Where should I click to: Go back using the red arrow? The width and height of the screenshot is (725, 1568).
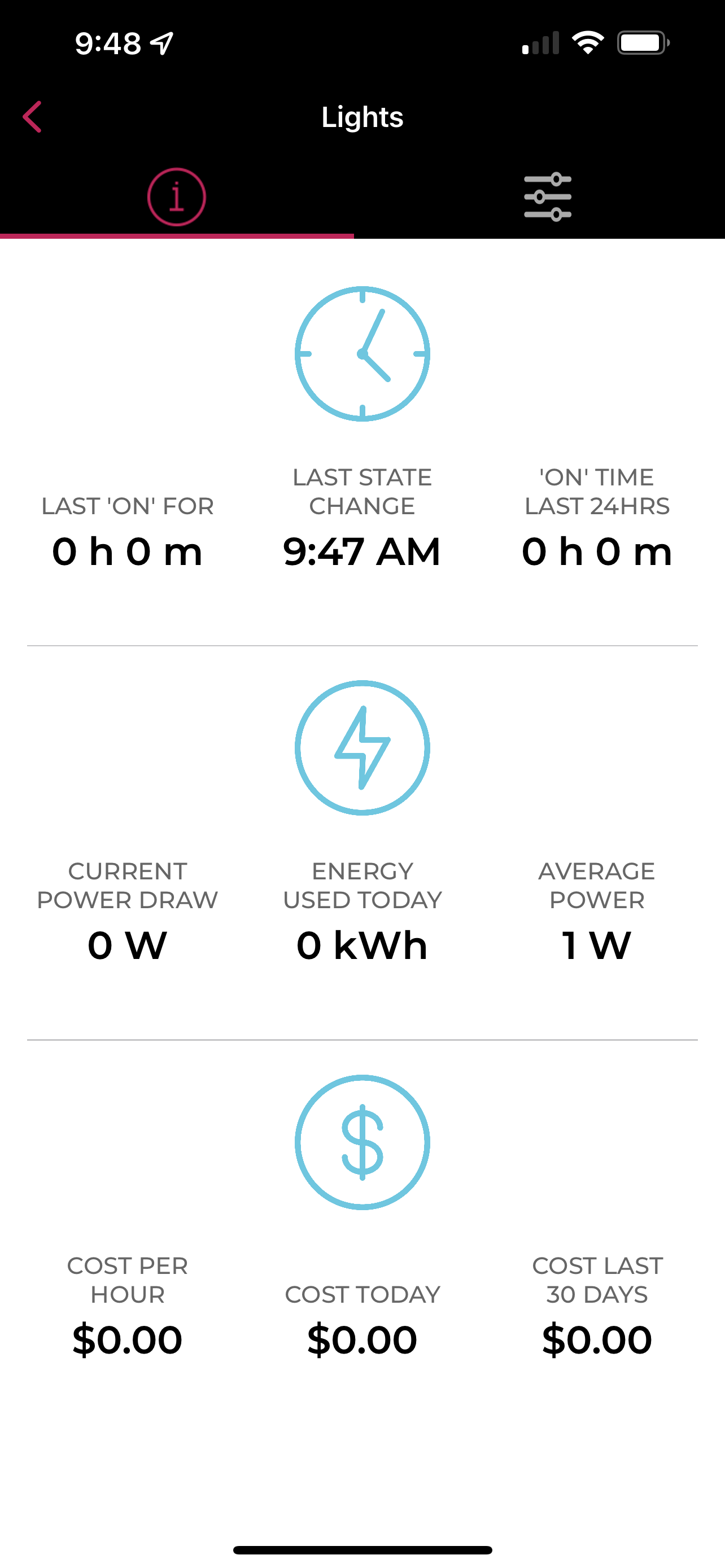(32, 117)
